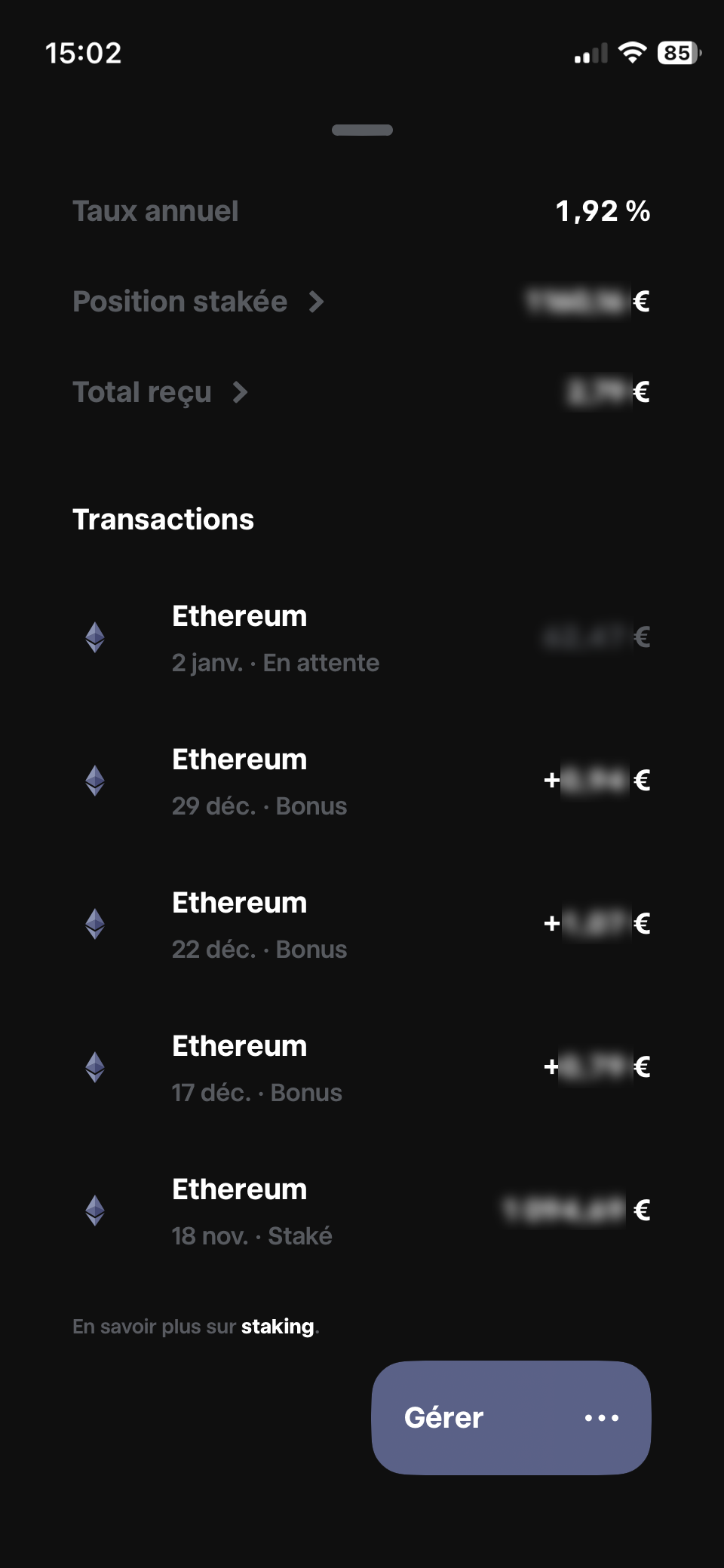
Task: Follow the staking link to learn more
Action: point(277,1327)
